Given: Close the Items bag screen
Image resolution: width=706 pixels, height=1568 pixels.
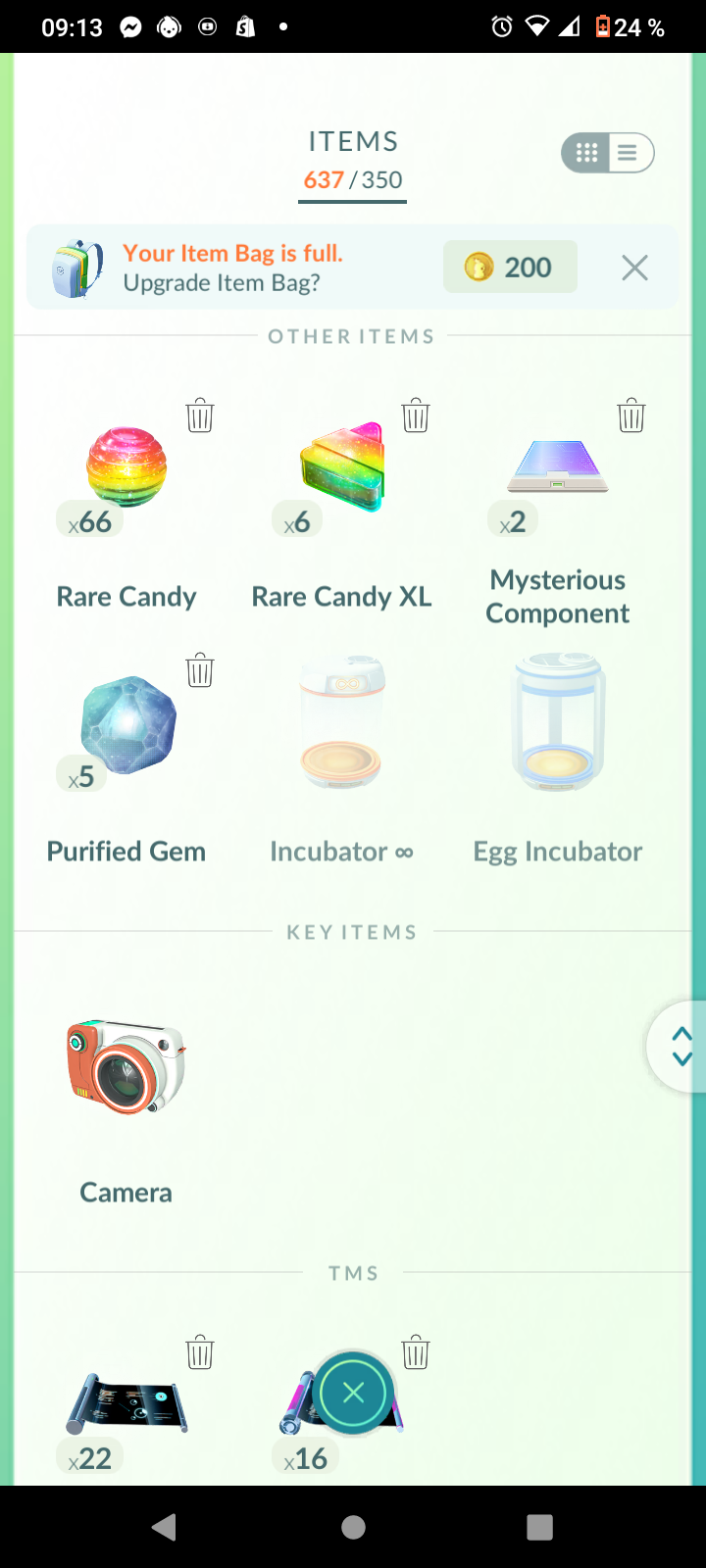Looking at the screenshot, I should (354, 1393).
